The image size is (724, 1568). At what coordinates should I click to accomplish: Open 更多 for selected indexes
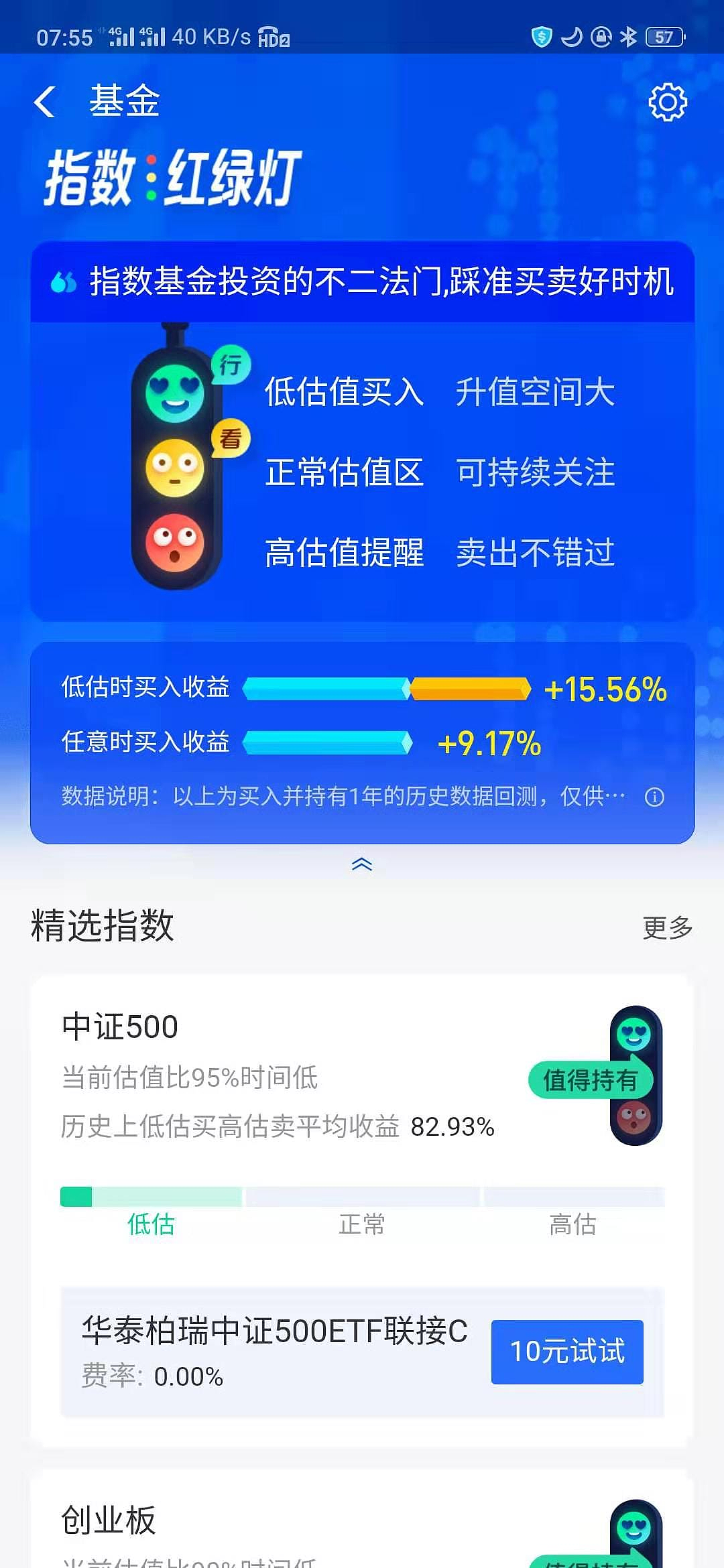(667, 927)
